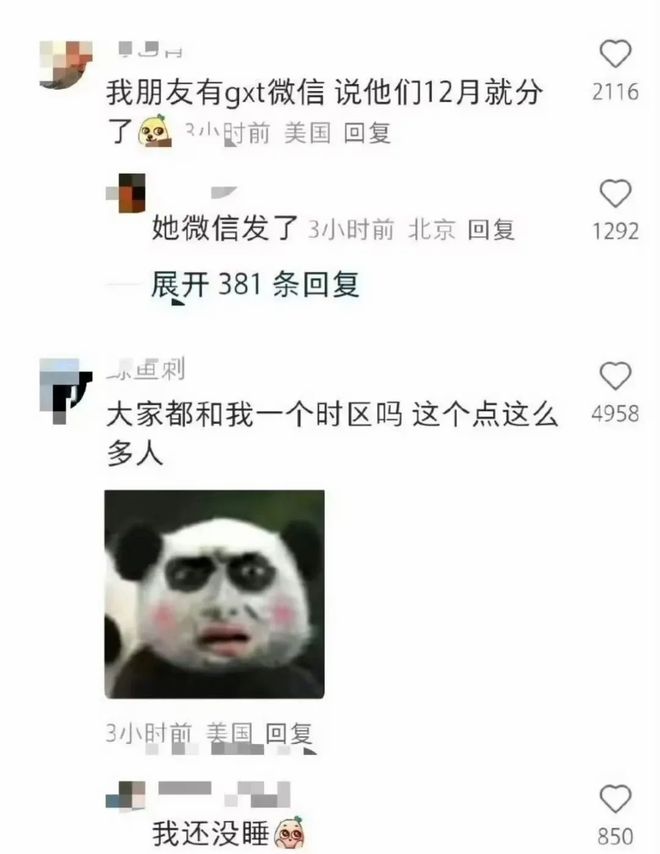Like the comment about gxt微信
Viewport: 660px width, 854px height.
click(615, 54)
